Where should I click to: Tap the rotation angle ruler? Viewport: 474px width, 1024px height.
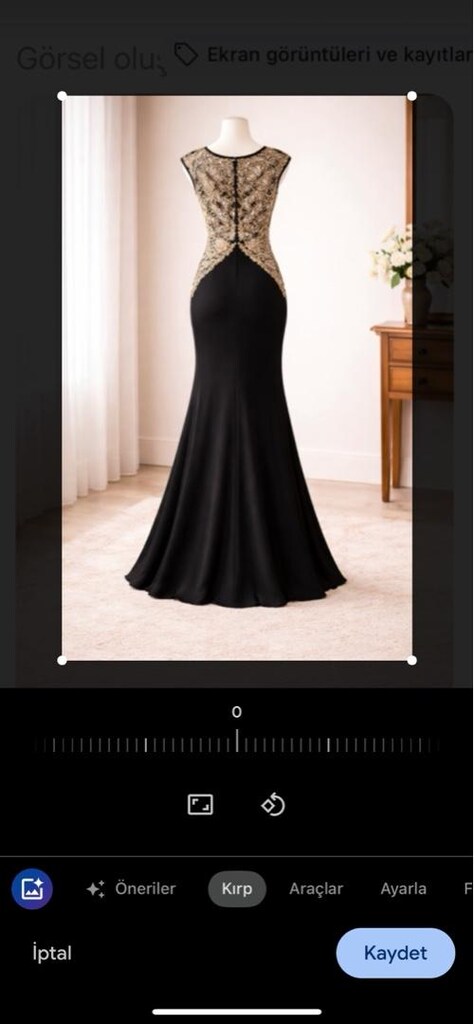[237, 744]
